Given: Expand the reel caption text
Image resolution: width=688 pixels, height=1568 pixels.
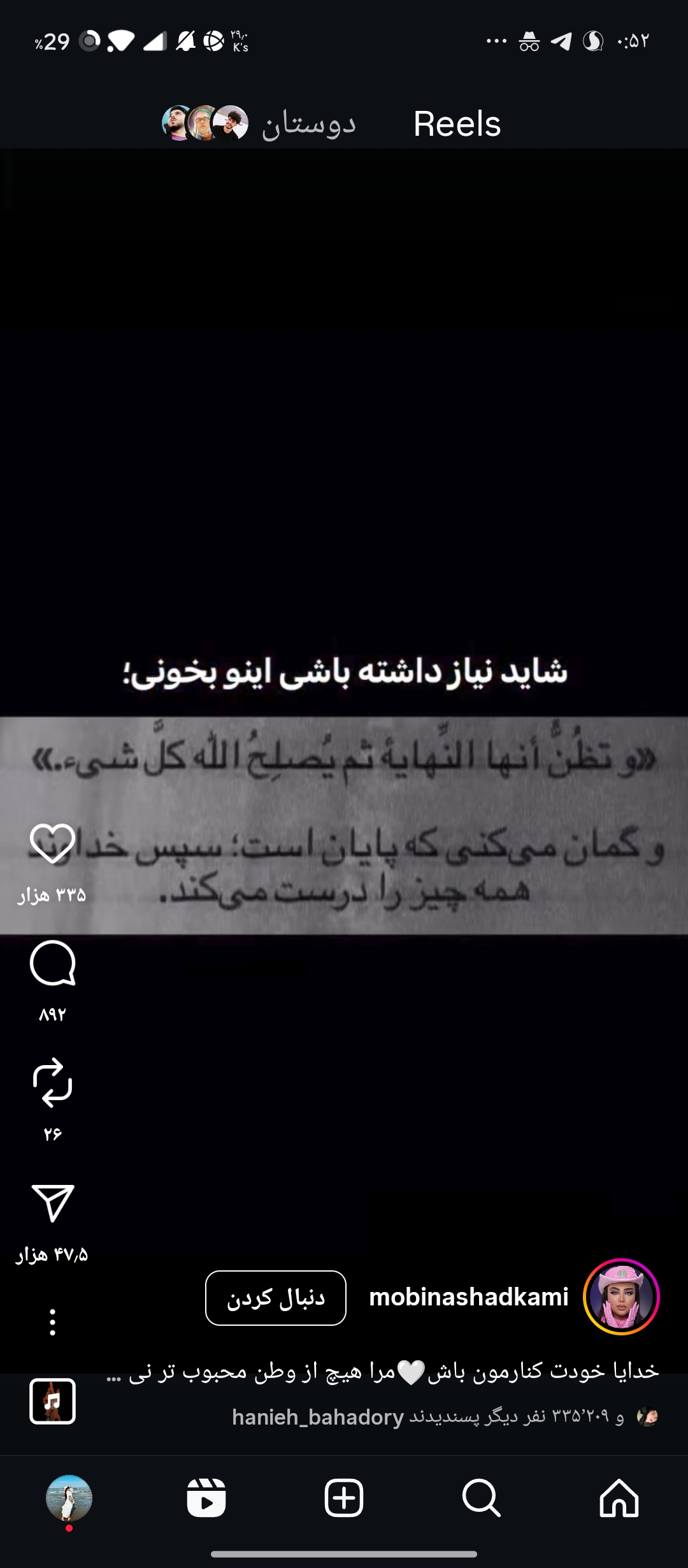Looking at the screenshot, I should point(382,1371).
